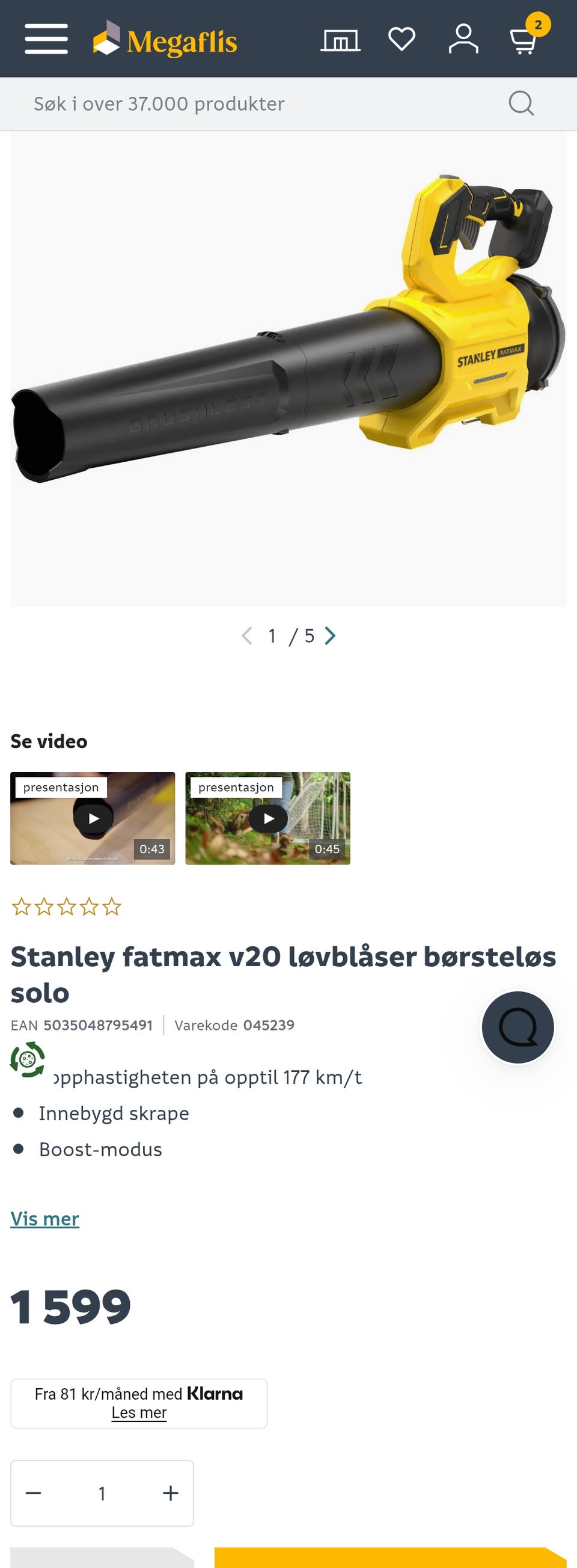Click the green recycling icon

(27, 1058)
